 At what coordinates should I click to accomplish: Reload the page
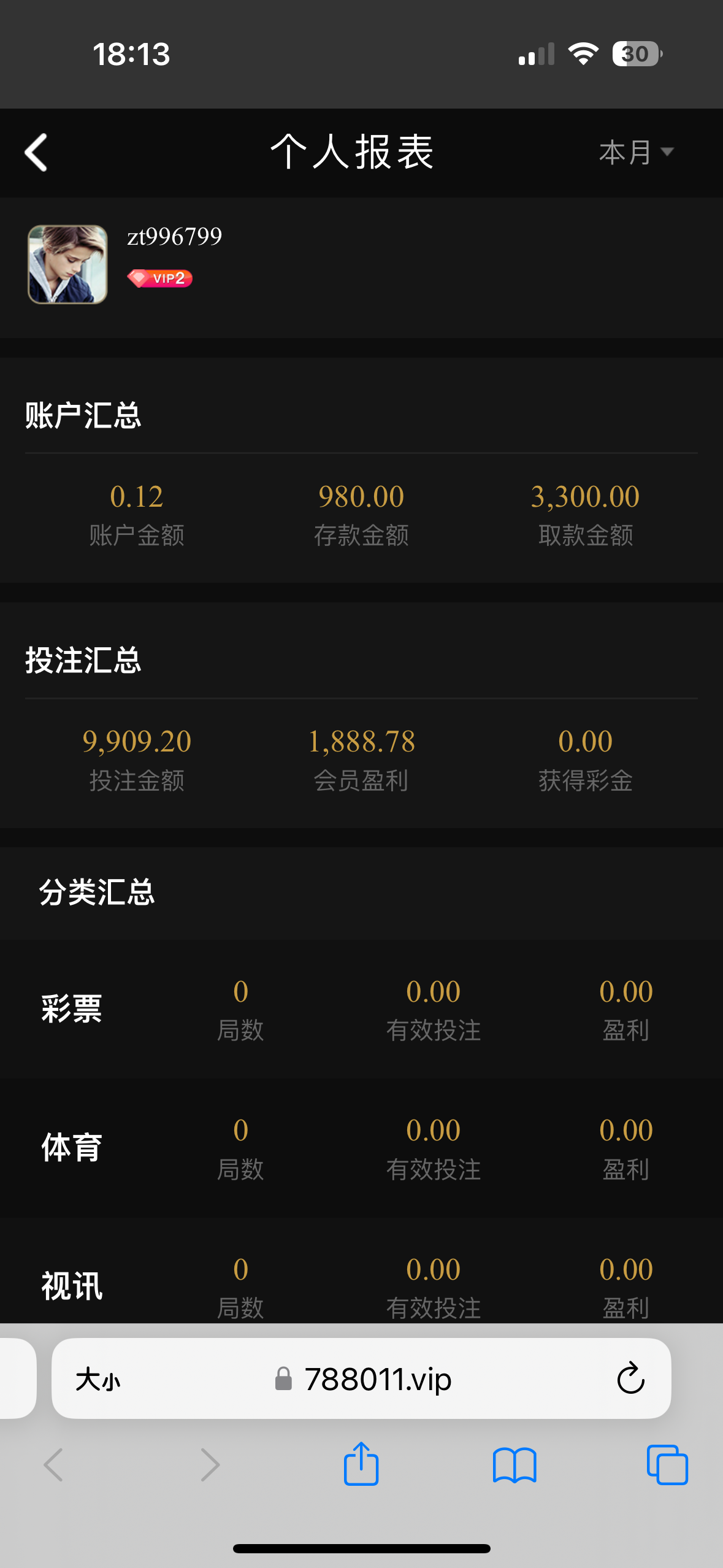coord(630,1380)
